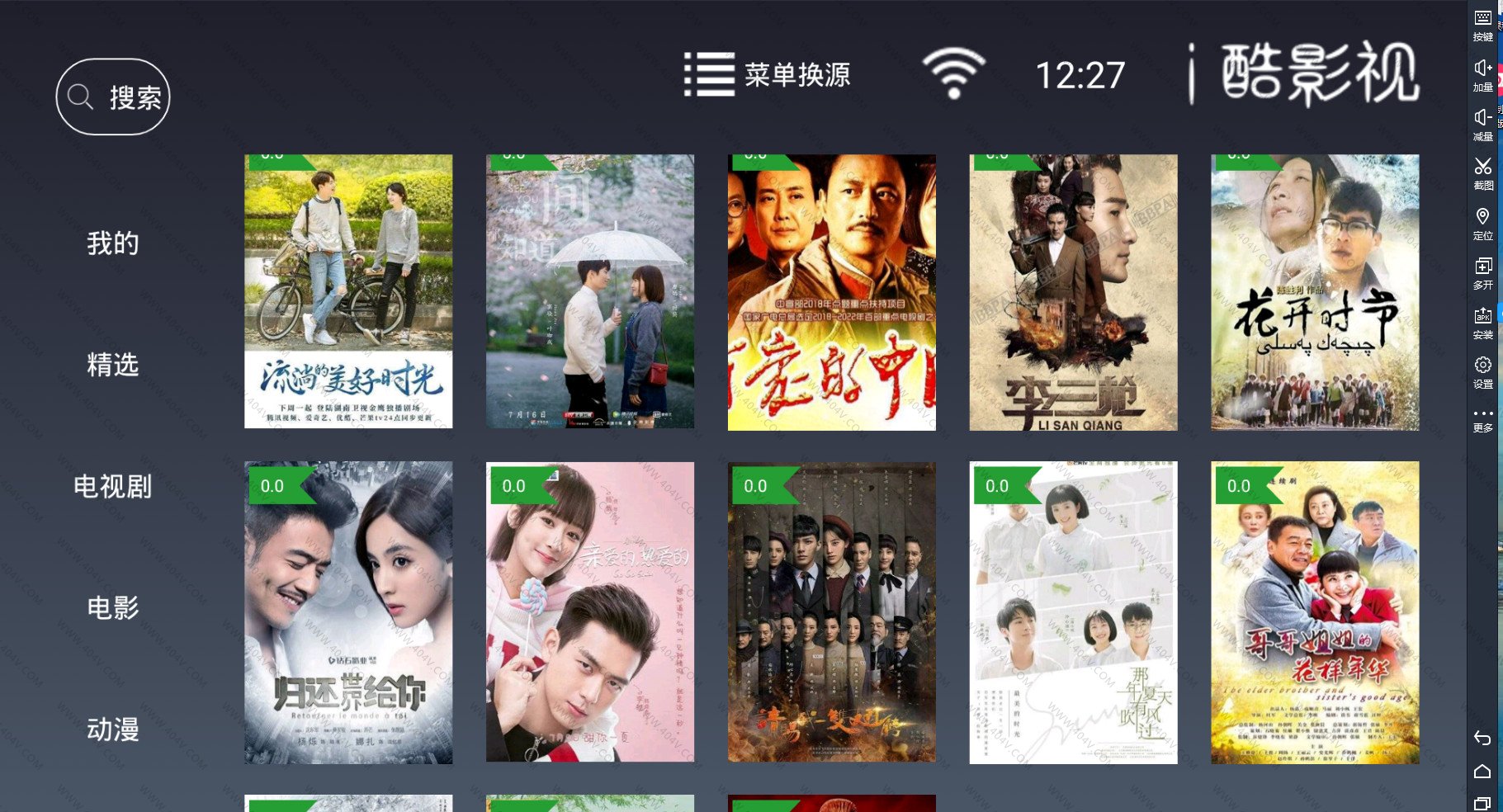Open the 归还世界给你 poster
Image resolution: width=1503 pixels, height=812 pixels.
pyautogui.click(x=348, y=612)
